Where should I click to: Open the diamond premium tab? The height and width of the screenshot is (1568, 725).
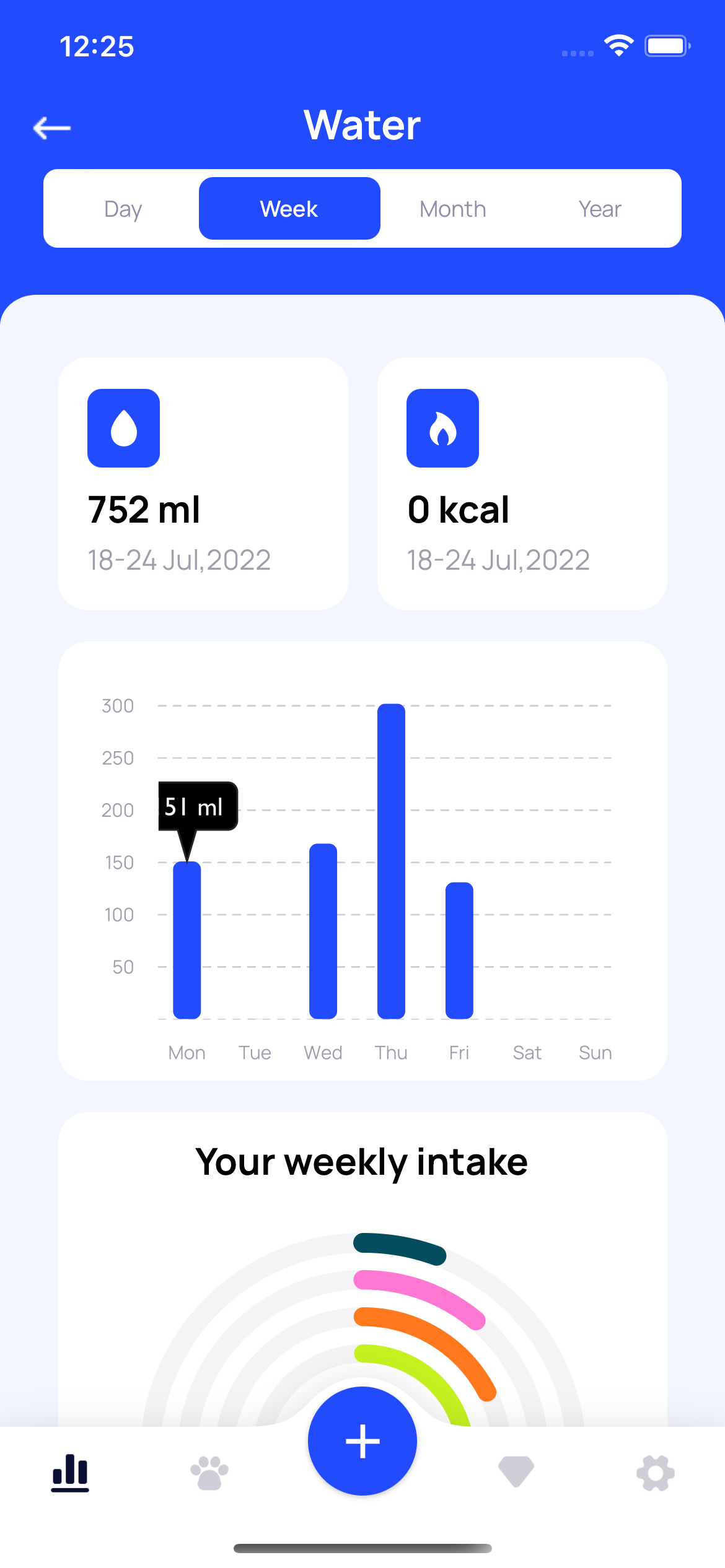[516, 1471]
